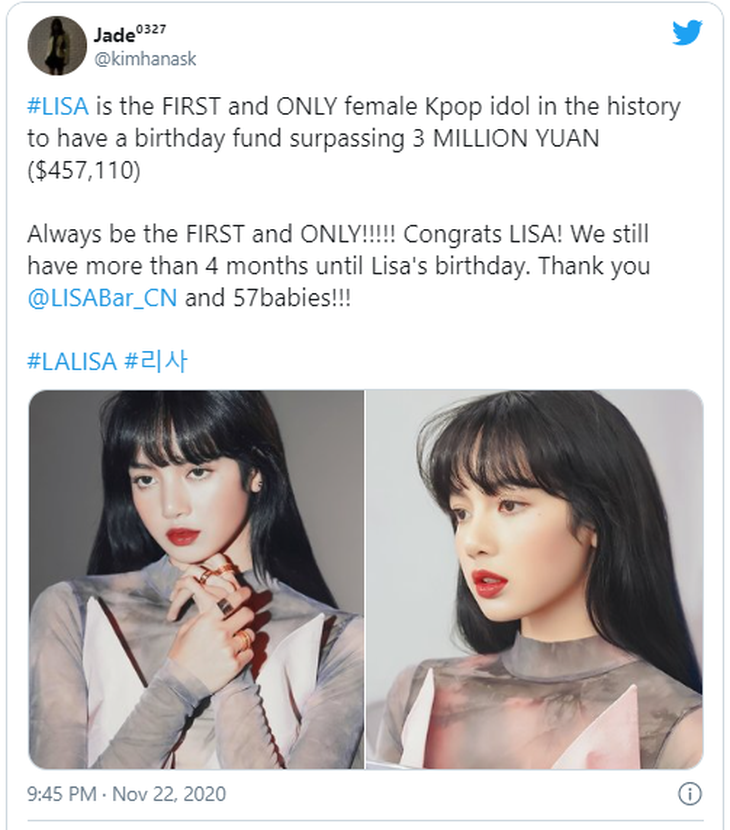Open Jade's profile picture
This screenshot has width=730, height=830.
pyautogui.click(x=55, y=47)
